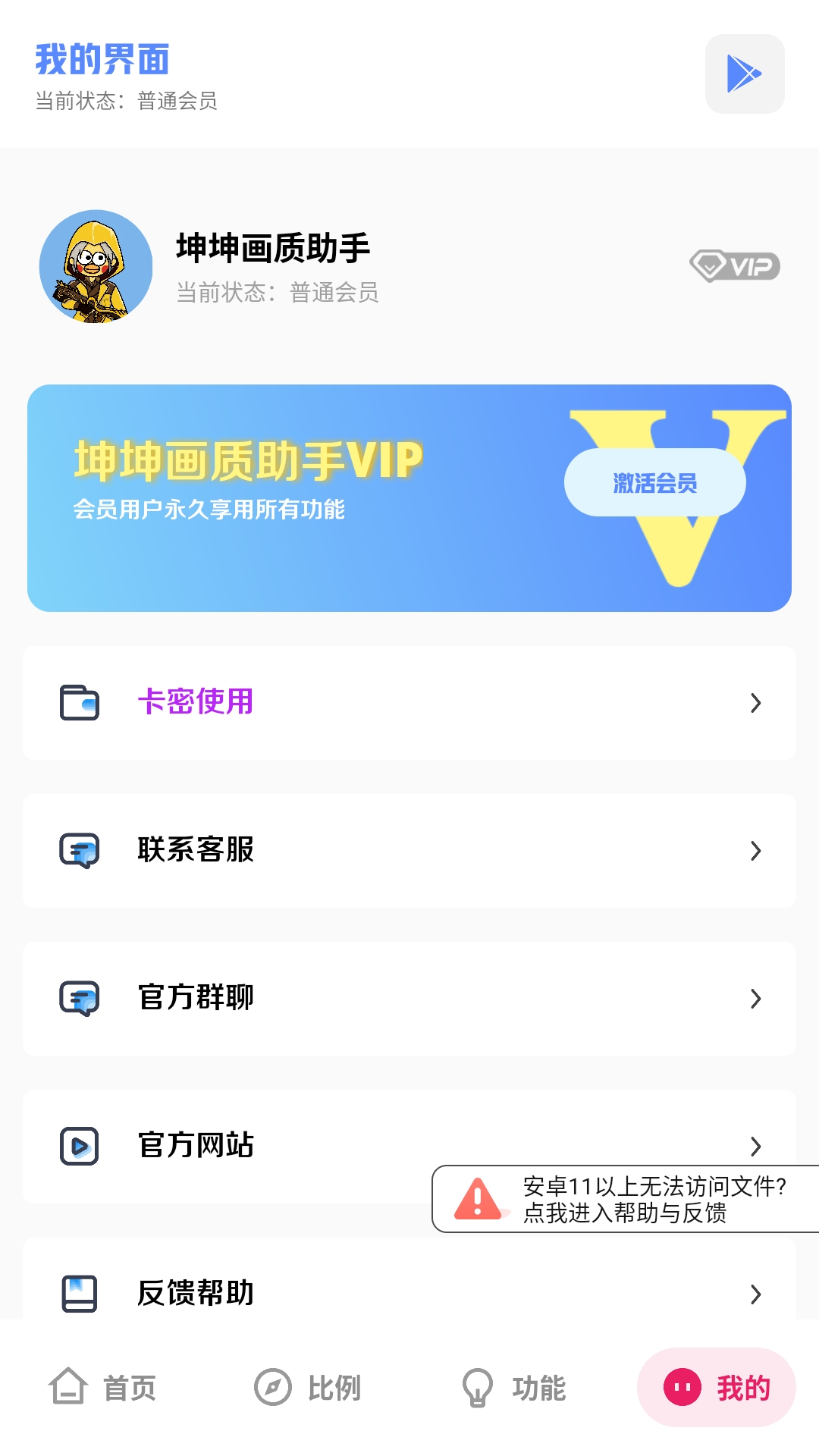
Task: Switch to the 首页 tab
Action: pos(103,1388)
